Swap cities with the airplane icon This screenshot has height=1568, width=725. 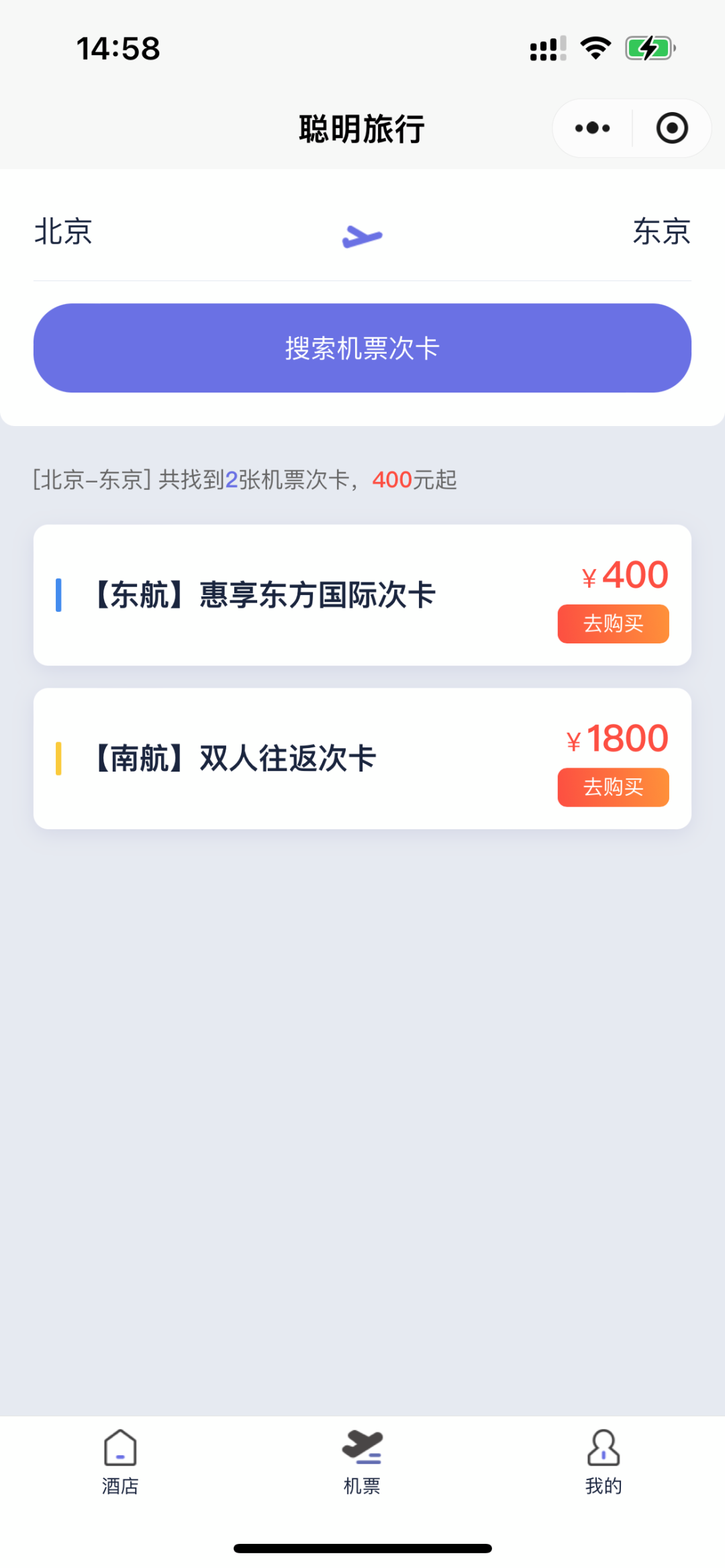coord(362,236)
